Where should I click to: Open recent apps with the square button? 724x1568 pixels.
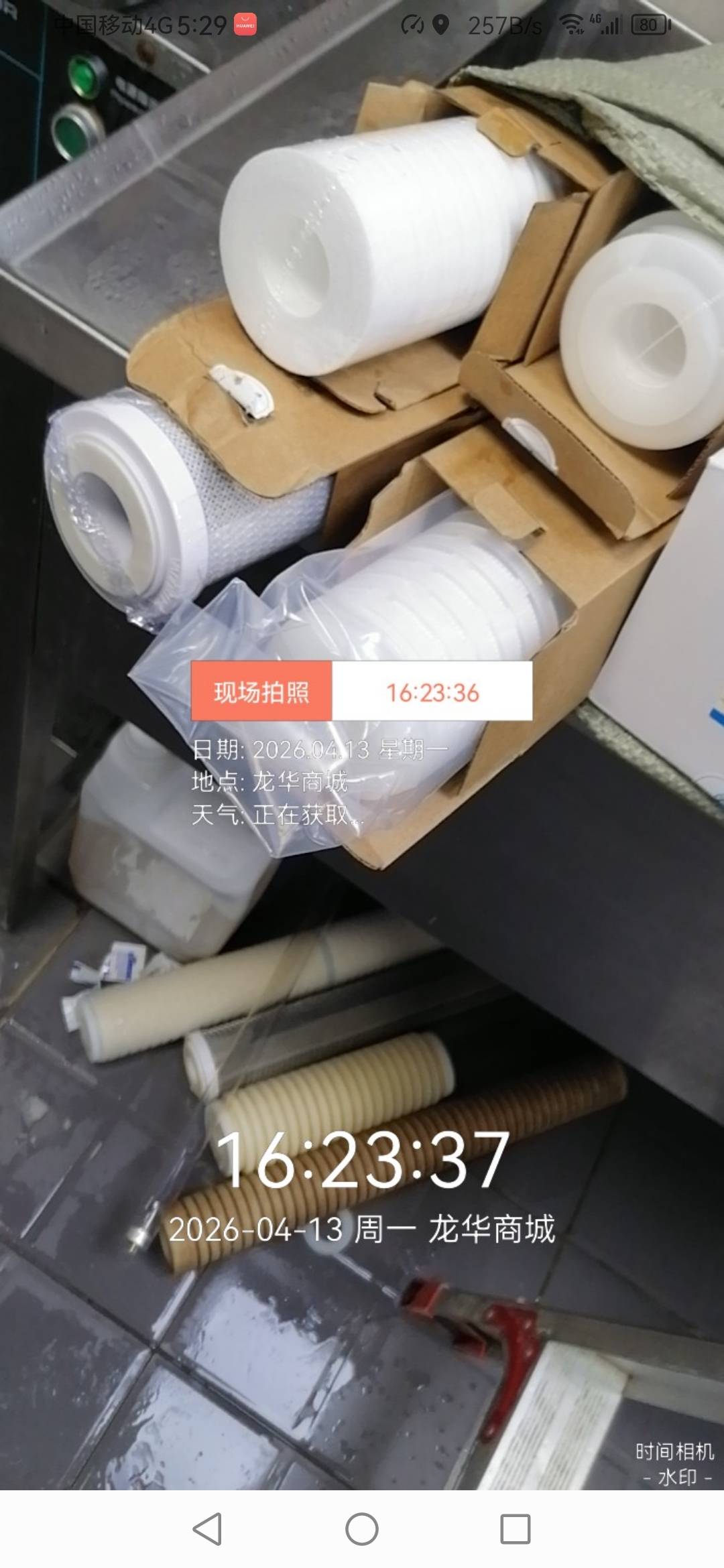pos(516,1529)
